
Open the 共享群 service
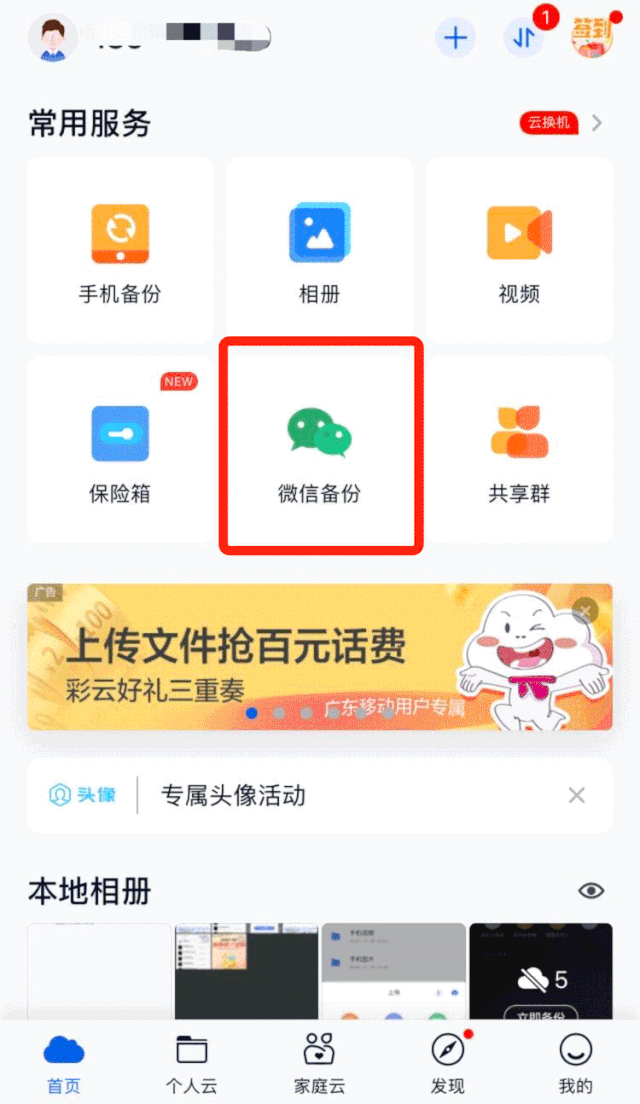pyautogui.click(x=519, y=450)
